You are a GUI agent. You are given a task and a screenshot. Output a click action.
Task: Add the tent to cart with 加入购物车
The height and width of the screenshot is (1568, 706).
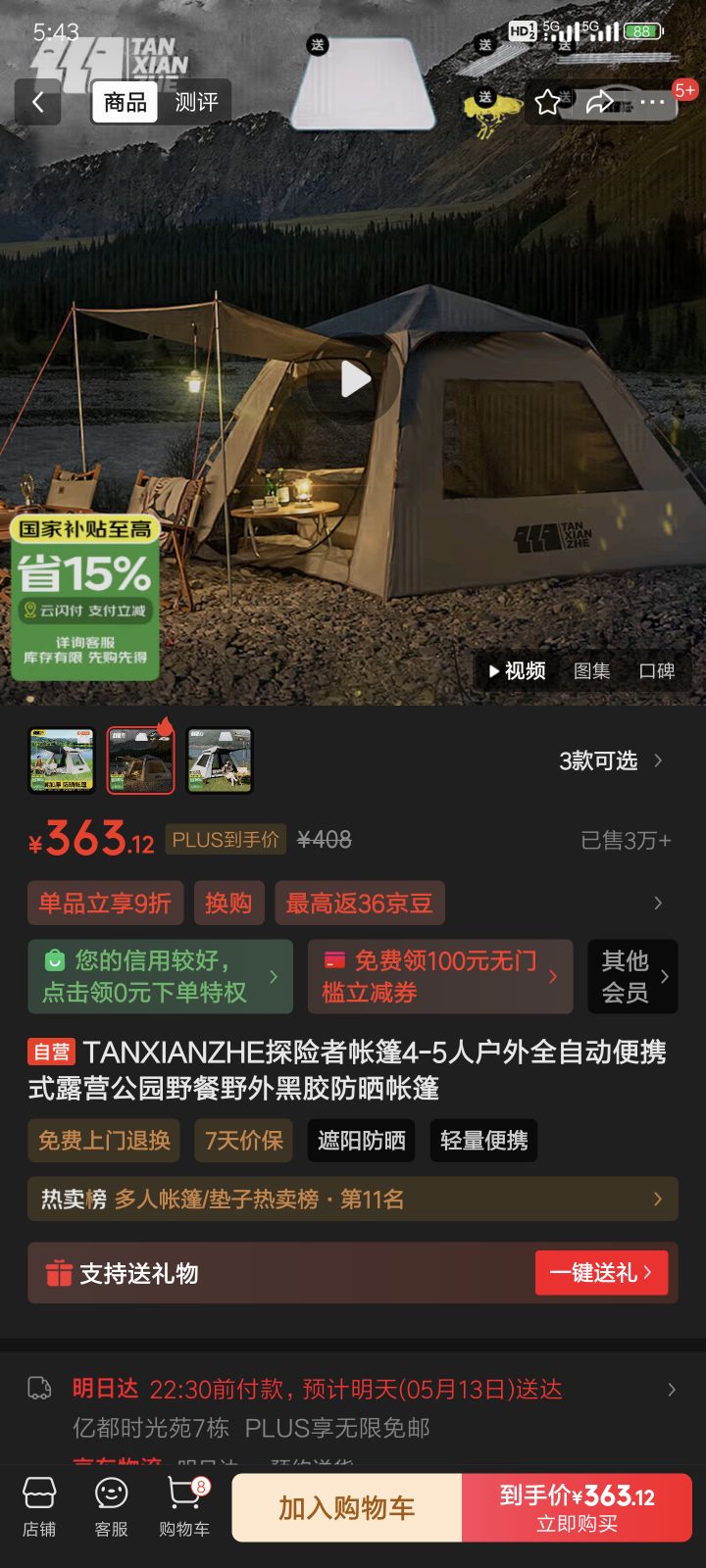coord(346,1508)
